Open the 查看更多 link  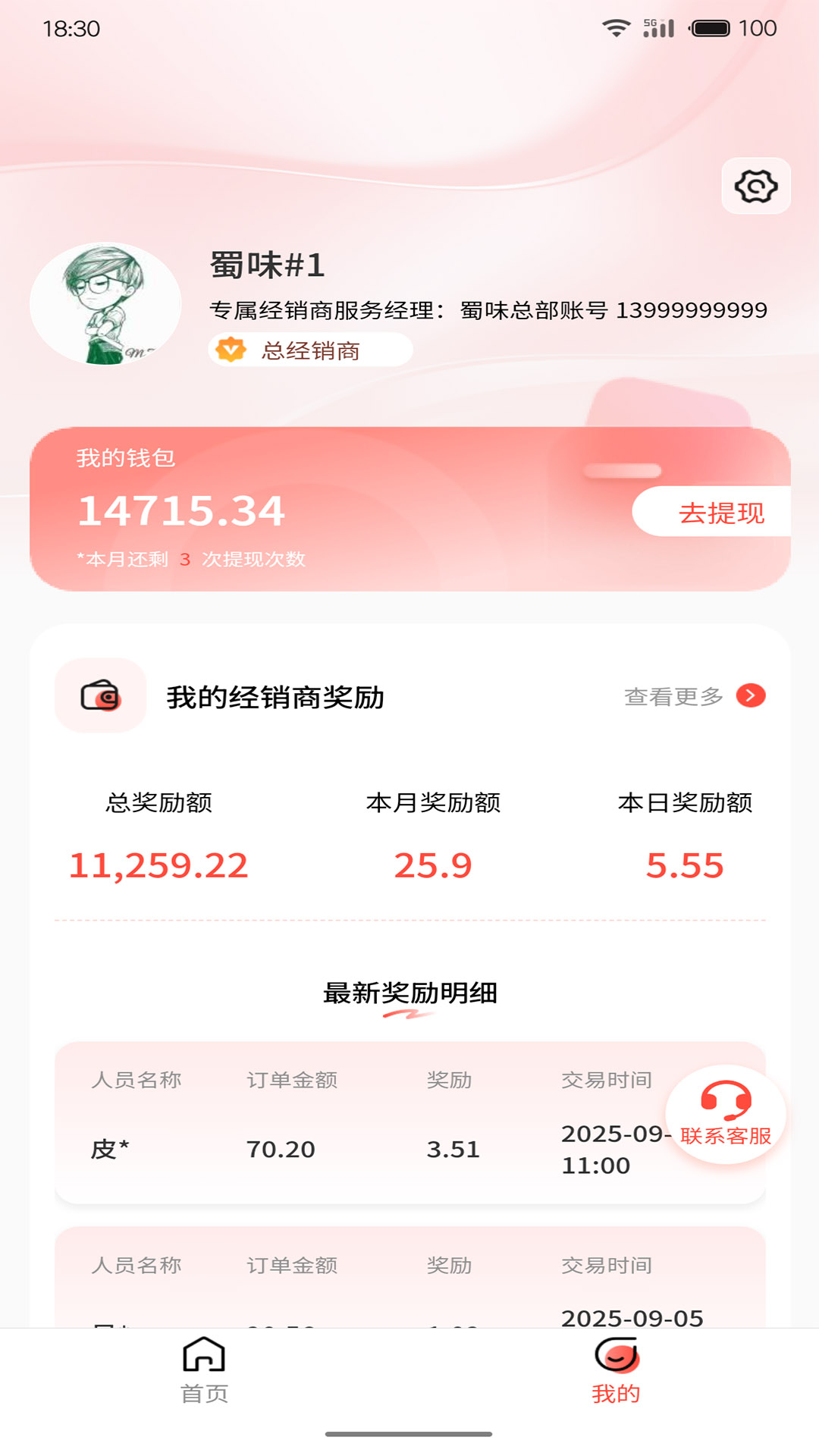coord(672,695)
